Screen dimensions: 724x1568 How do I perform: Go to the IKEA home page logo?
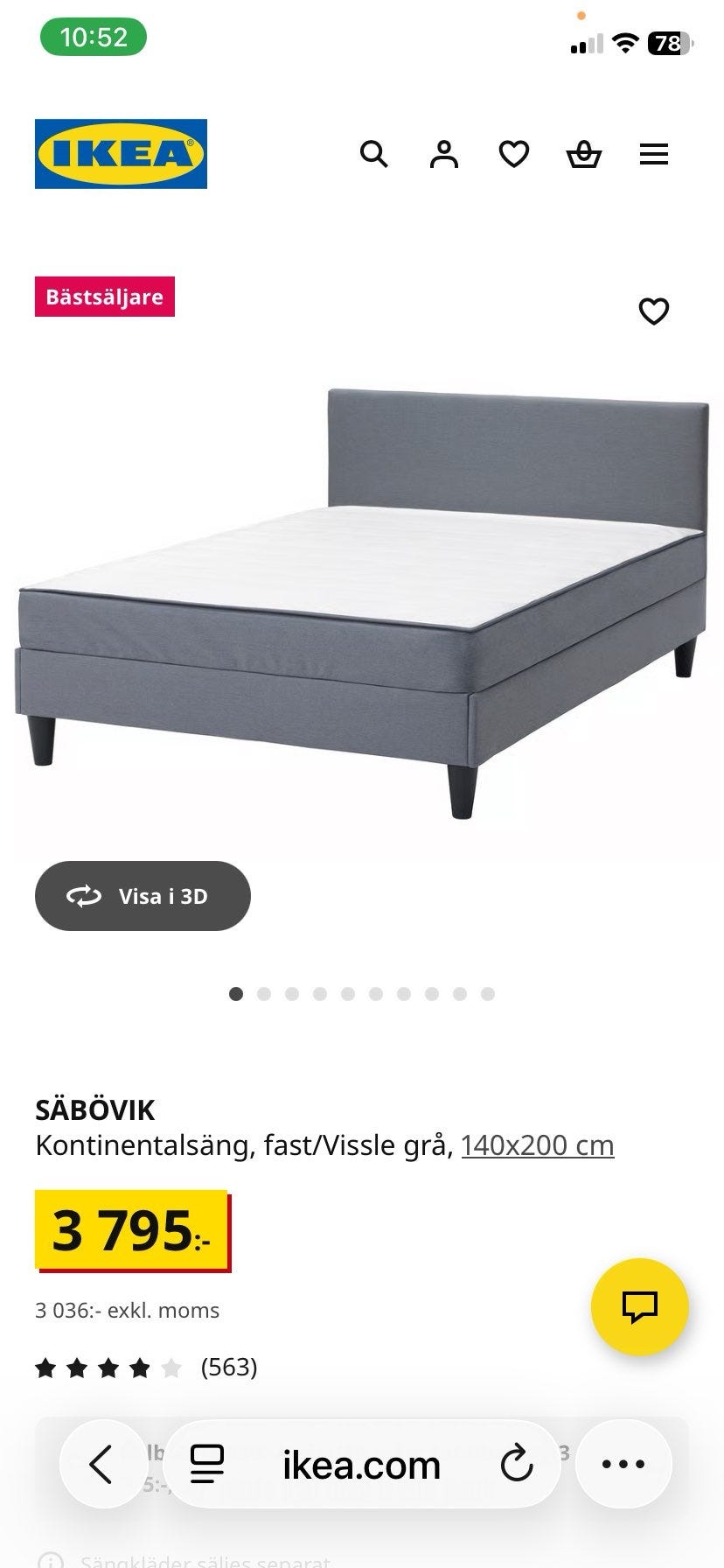121,154
